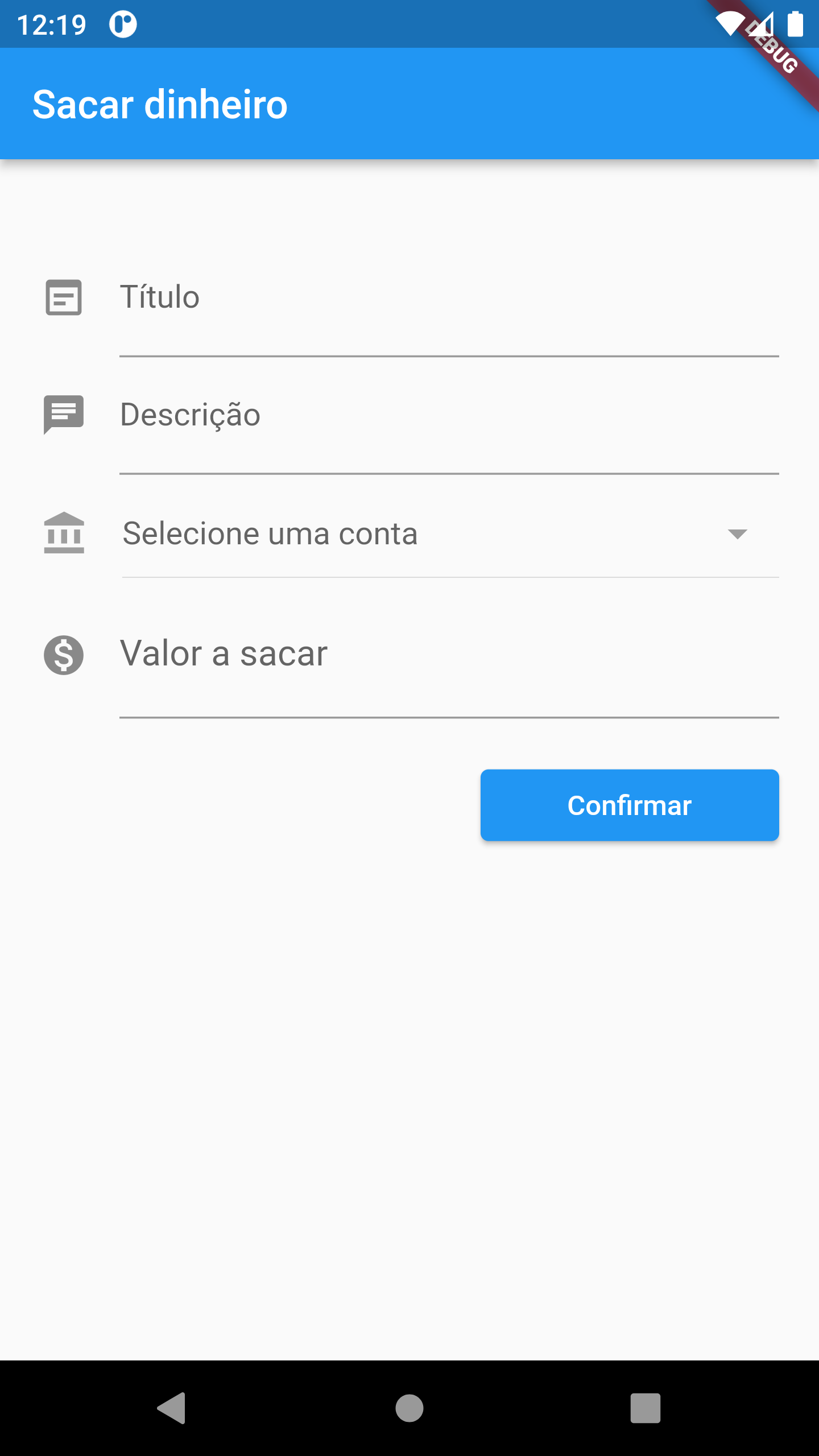Expand the account selector chevron

coord(737,535)
